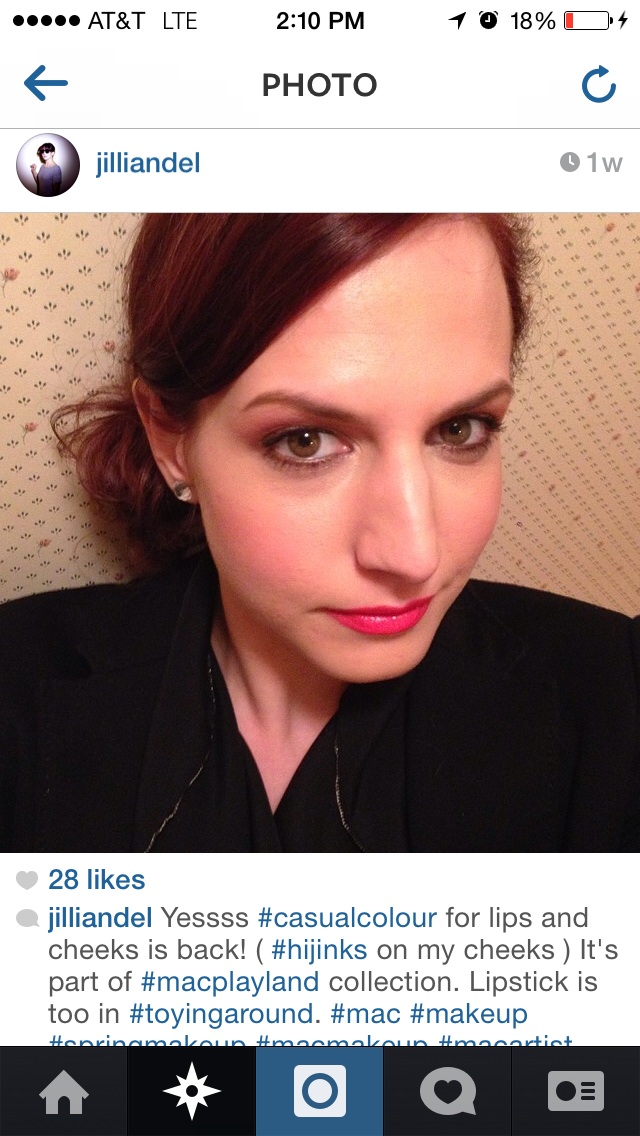Viewport: 640px width, 1136px height.
Task: Refresh the photo page
Action: coord(598,86)
